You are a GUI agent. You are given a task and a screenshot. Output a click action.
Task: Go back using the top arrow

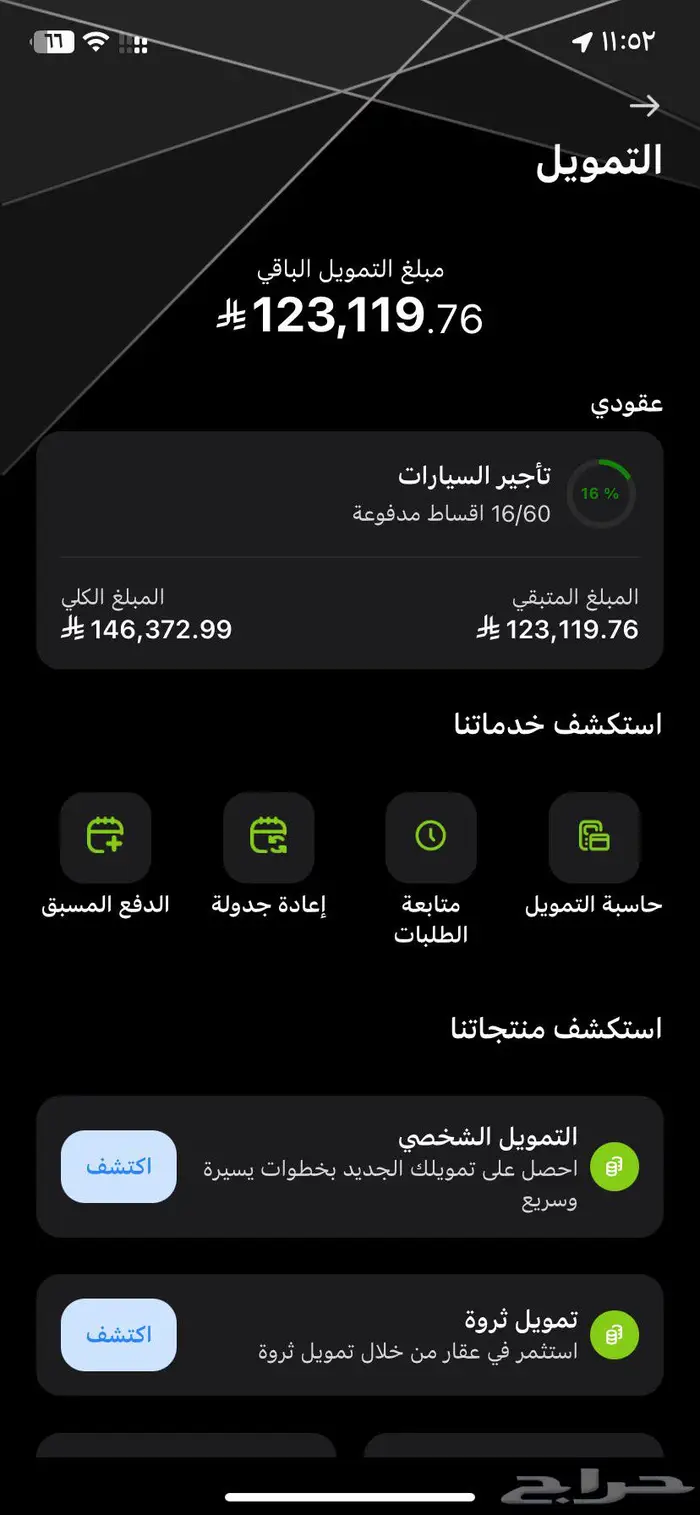[x=645, y=105]
